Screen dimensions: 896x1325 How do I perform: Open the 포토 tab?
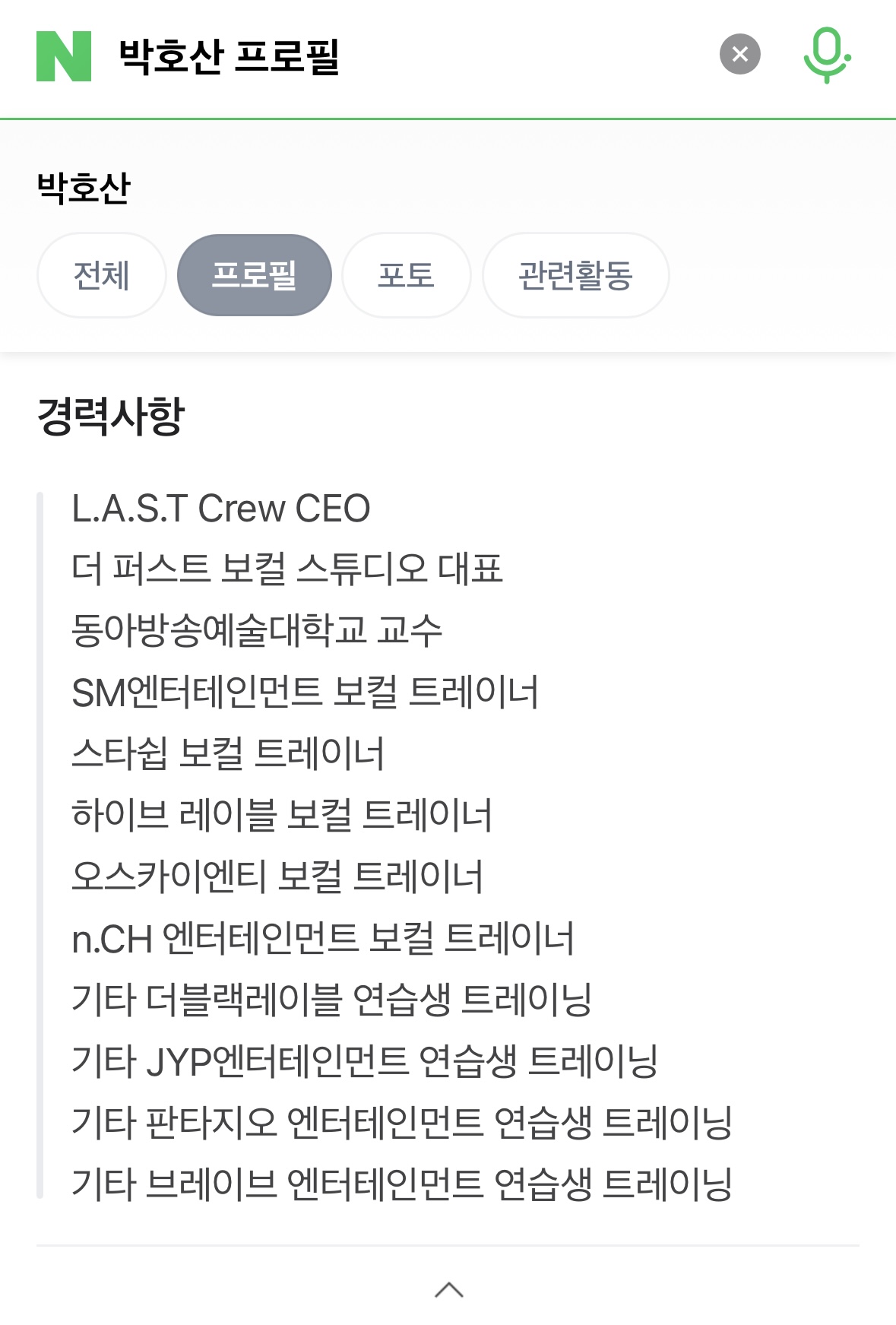[x=406, y=275]
